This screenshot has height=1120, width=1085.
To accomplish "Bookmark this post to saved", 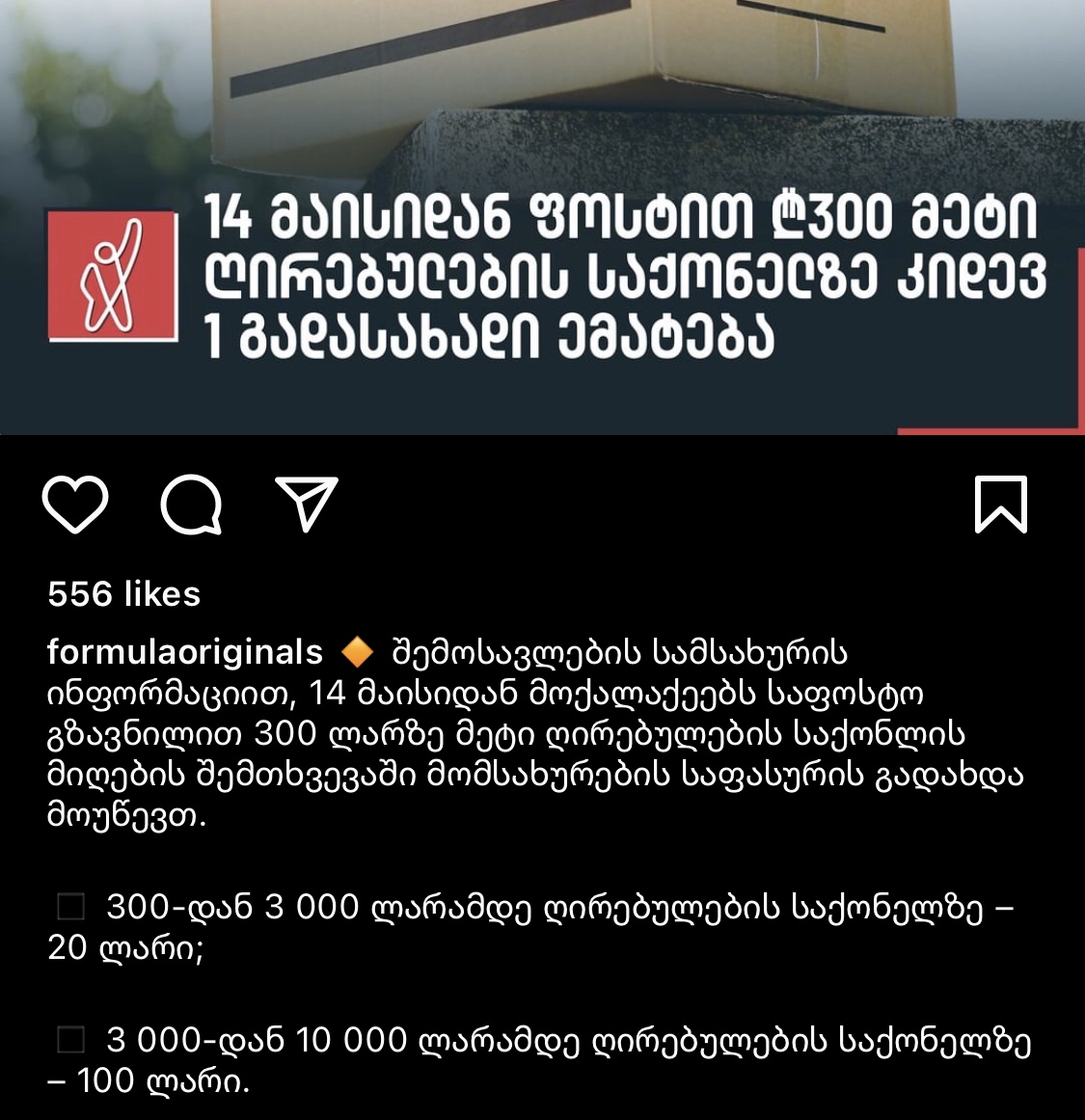I will click(1001, 505).
